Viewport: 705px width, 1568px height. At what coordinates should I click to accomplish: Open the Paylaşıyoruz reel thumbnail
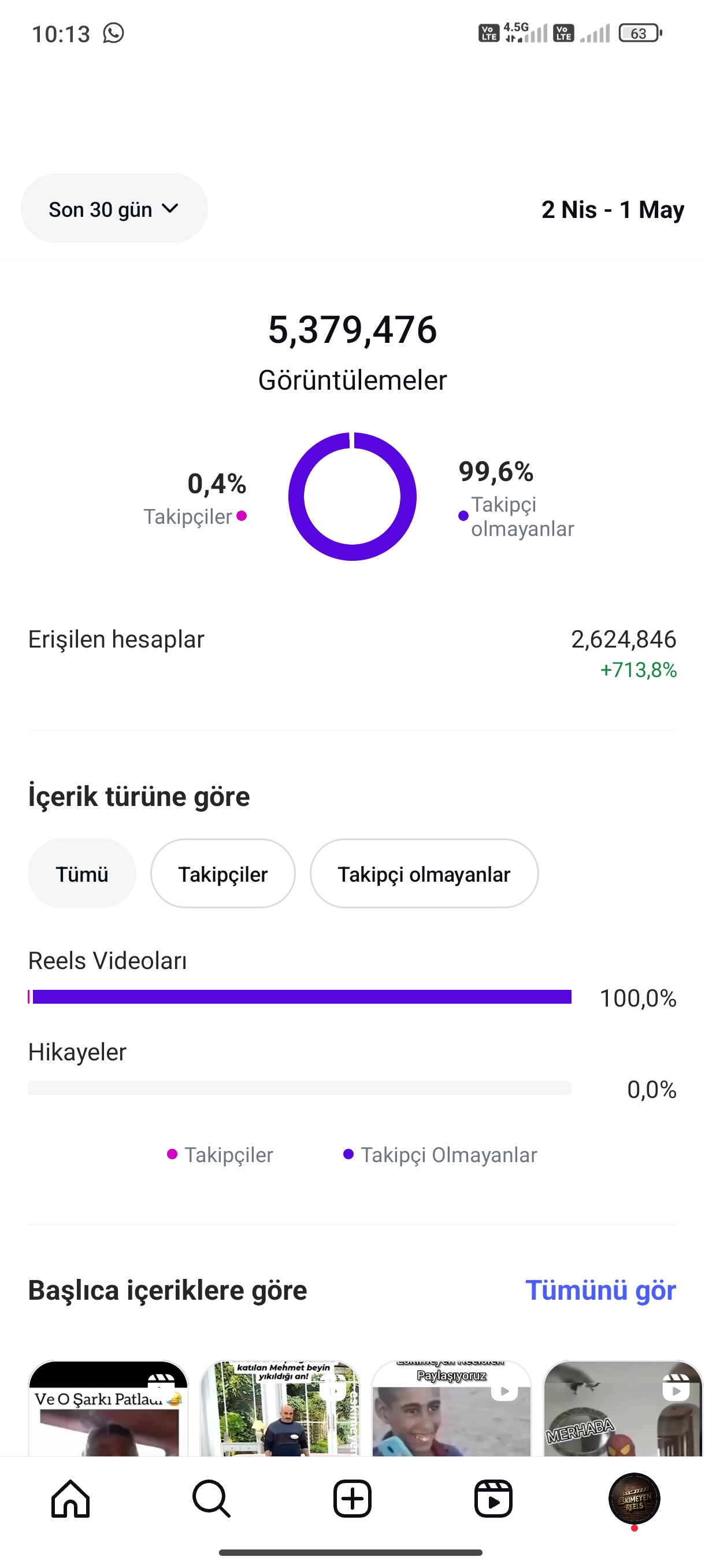pyautogui.click(x=451, y=1408)
